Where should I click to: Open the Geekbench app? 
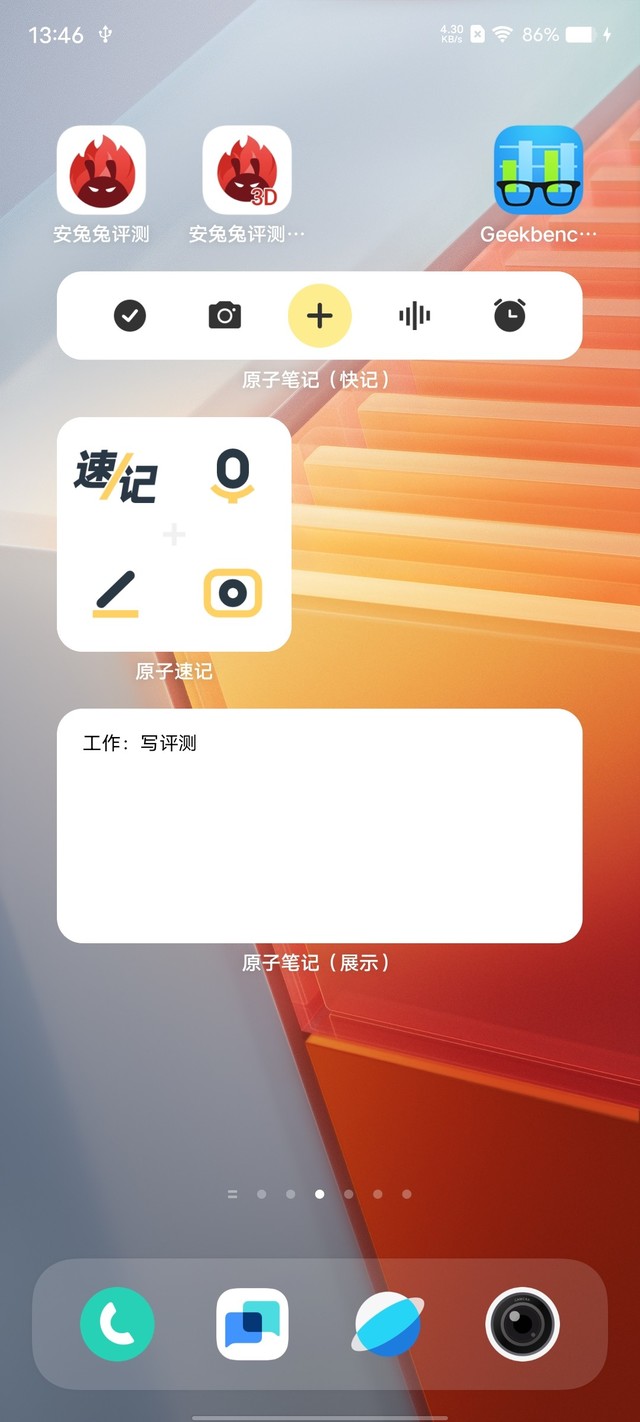pyautogui.click(x=538, y=170)
